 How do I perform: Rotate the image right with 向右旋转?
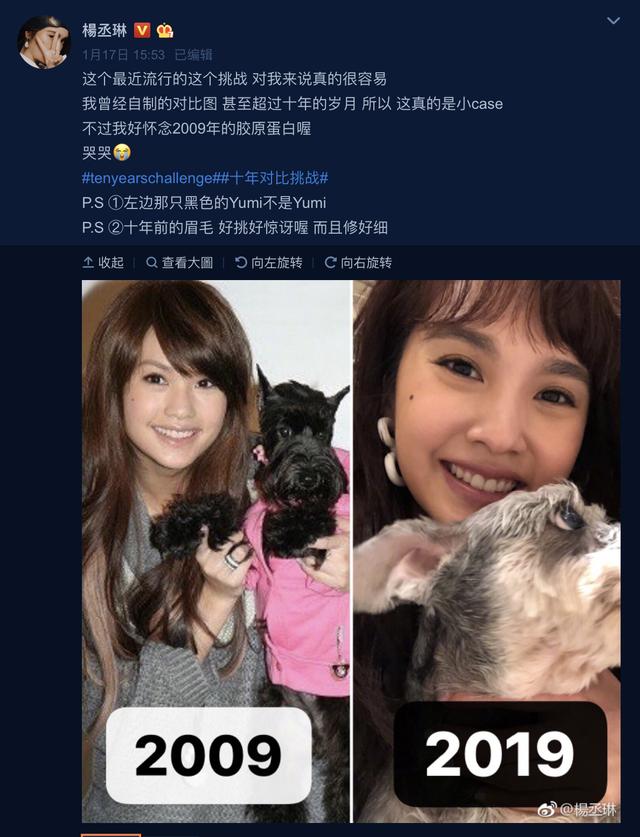pyautogui.click(x=358, y=262)
